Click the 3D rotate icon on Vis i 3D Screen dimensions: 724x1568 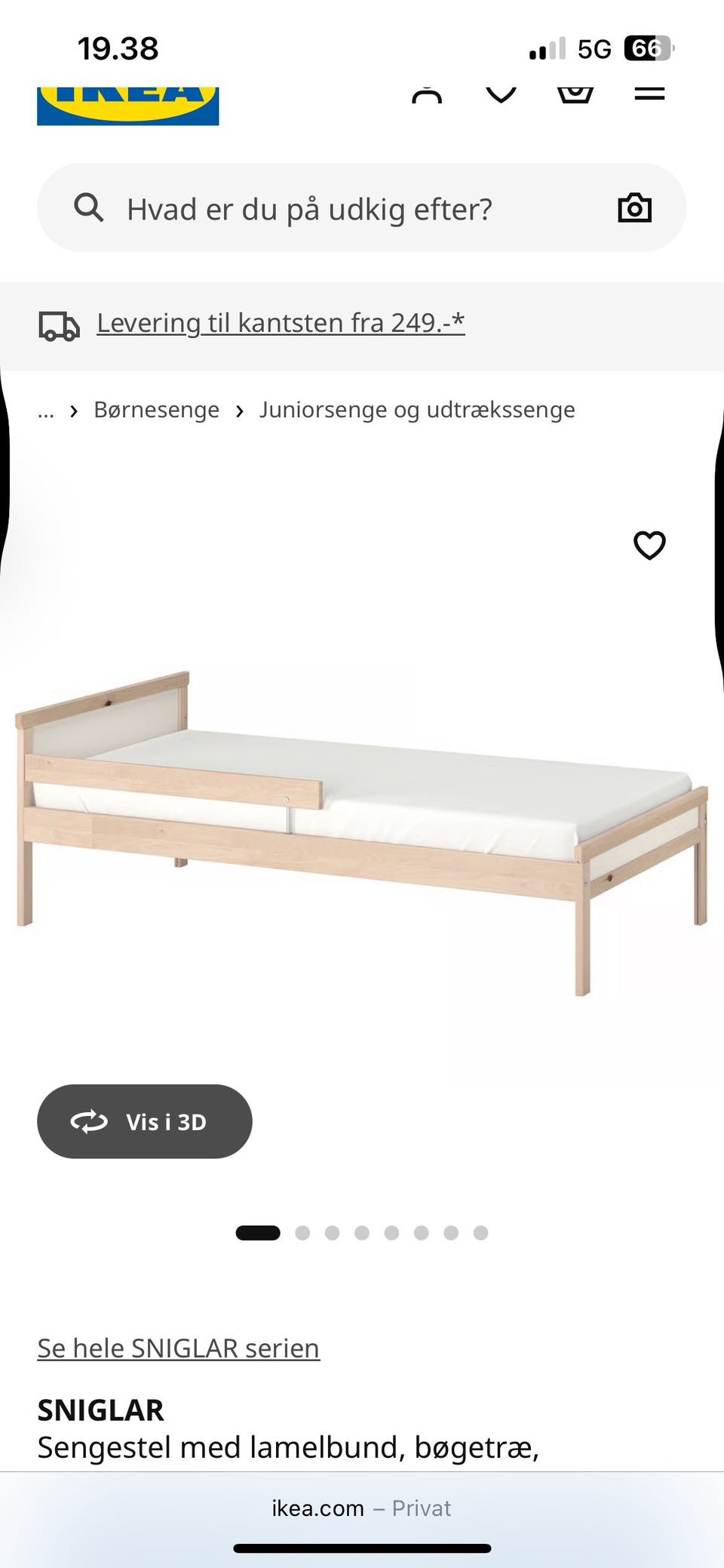pos(89,1122)
